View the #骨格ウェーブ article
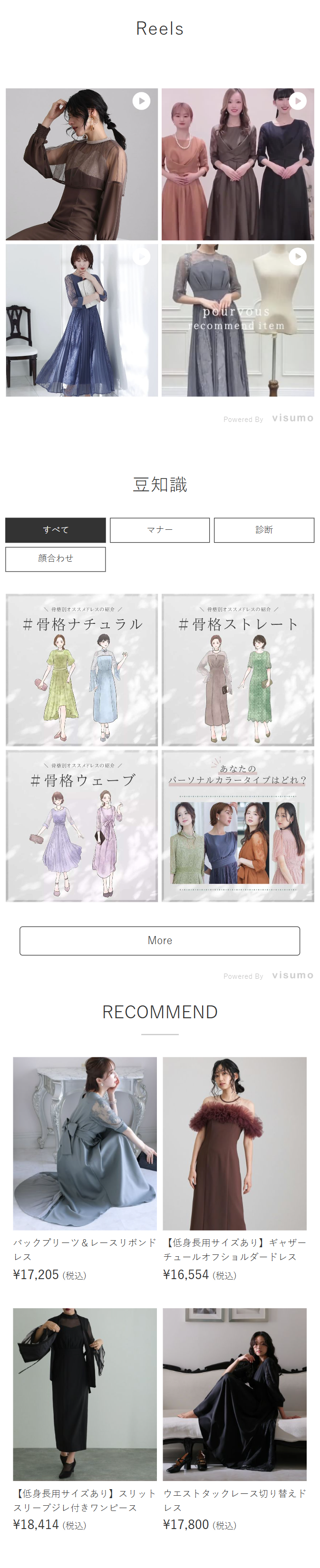Image resolution: width=320 pixels, height=1568 pixels. (x=82, y=825)
